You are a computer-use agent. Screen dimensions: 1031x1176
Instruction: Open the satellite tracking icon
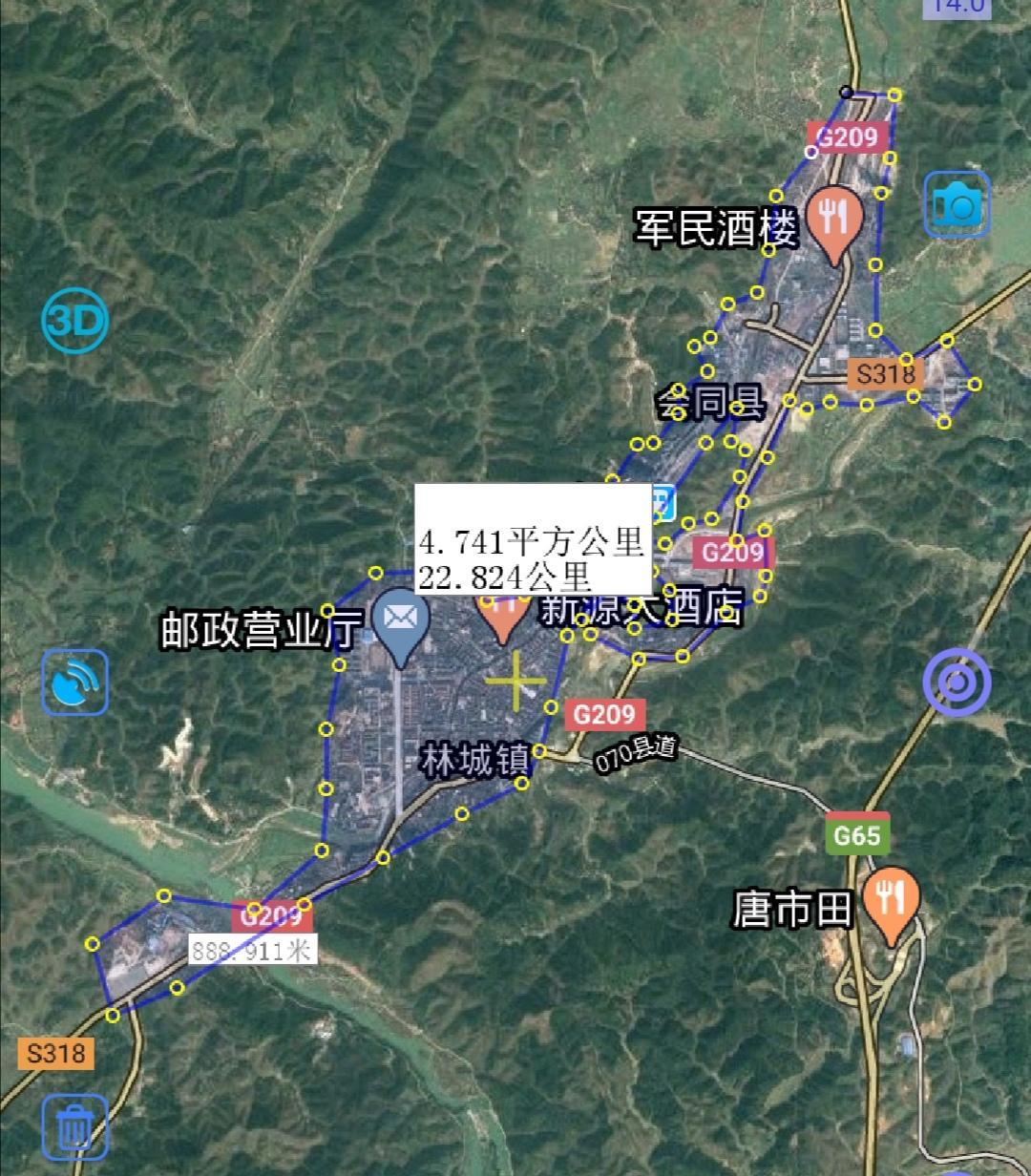[75, 682]
